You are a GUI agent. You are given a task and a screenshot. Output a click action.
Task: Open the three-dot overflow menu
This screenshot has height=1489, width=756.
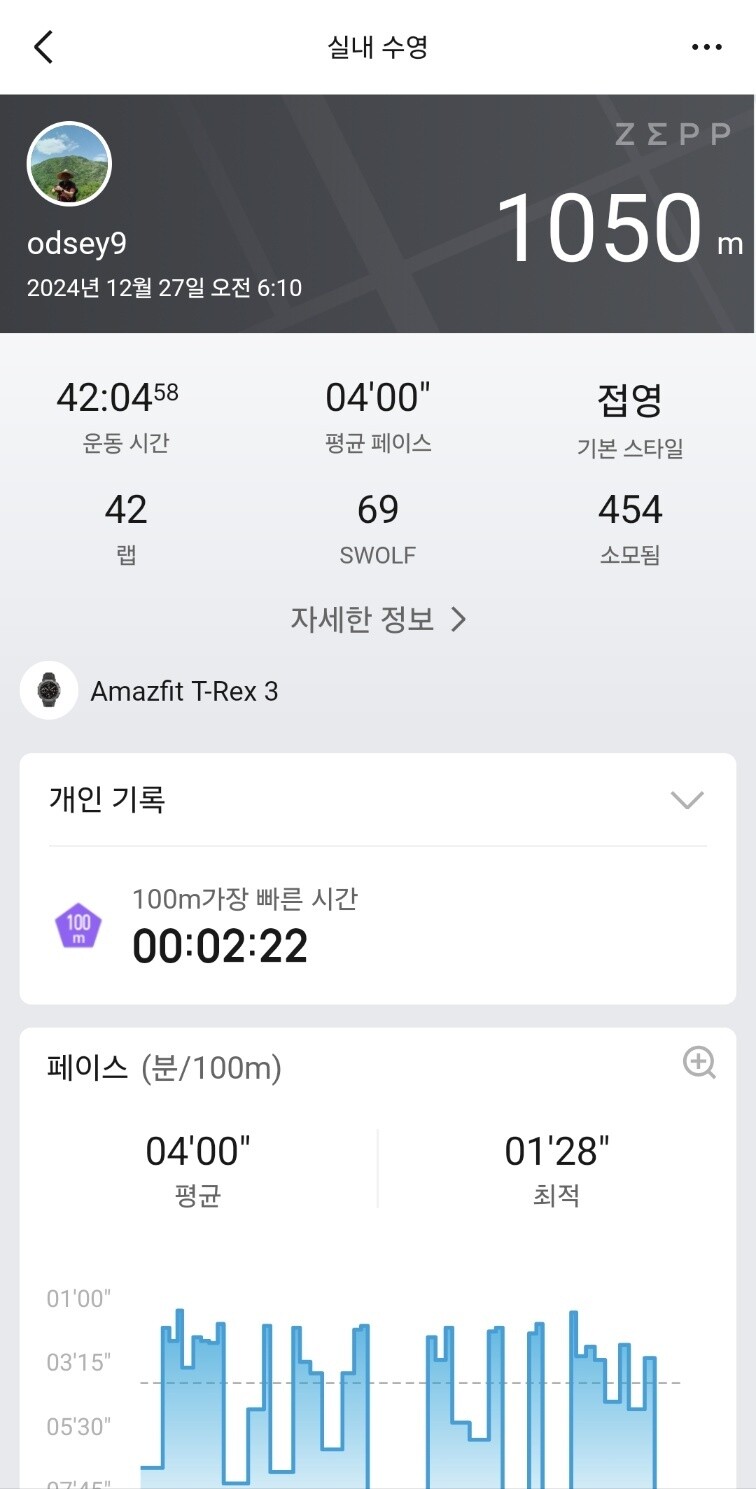coord(706,47)
